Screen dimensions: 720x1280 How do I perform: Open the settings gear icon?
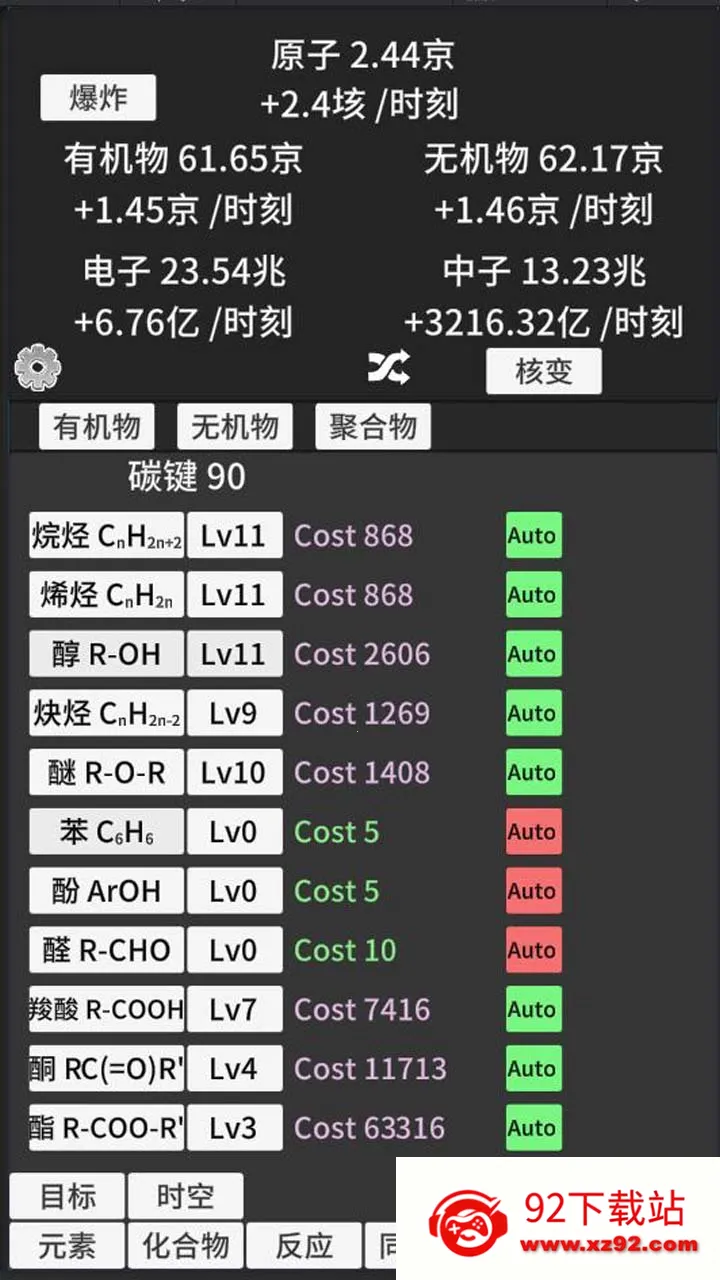(37, 366)
